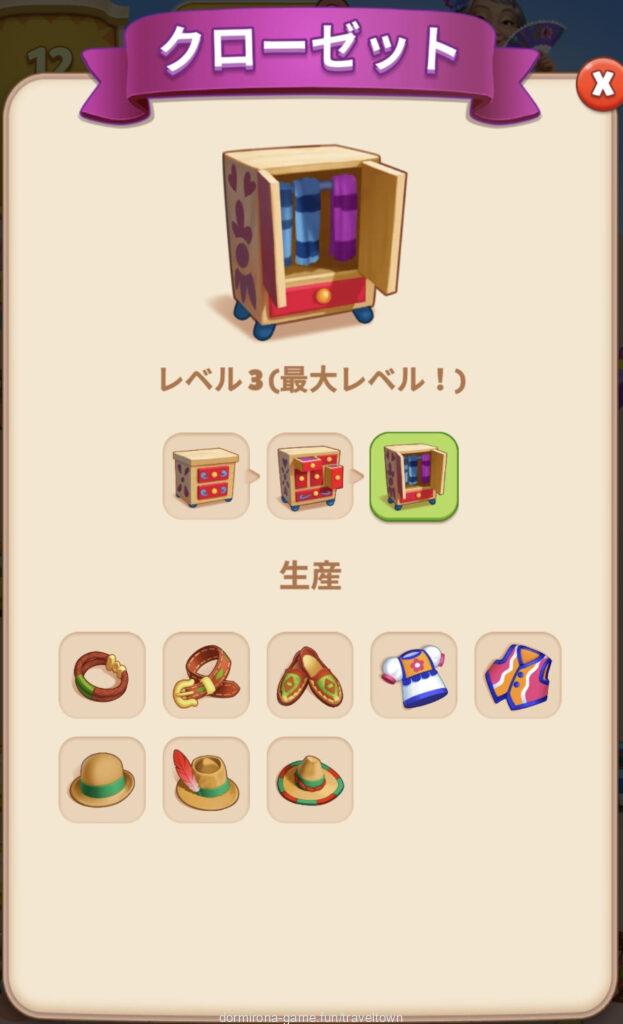623x1024 pixels.
Task: Open the bracelet item tile
Action: click(102, 675)
